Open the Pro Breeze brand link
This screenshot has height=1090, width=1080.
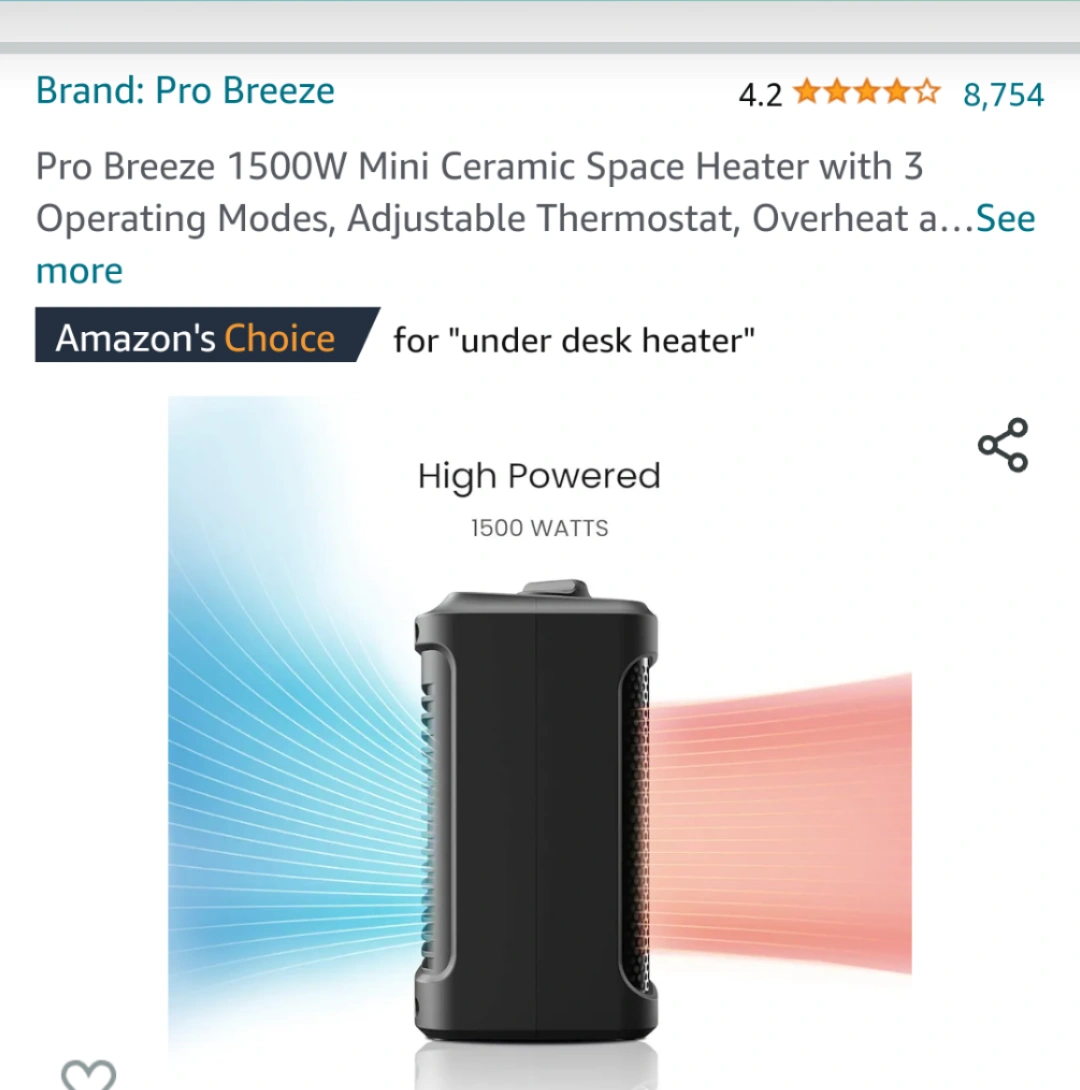point(185,91)
